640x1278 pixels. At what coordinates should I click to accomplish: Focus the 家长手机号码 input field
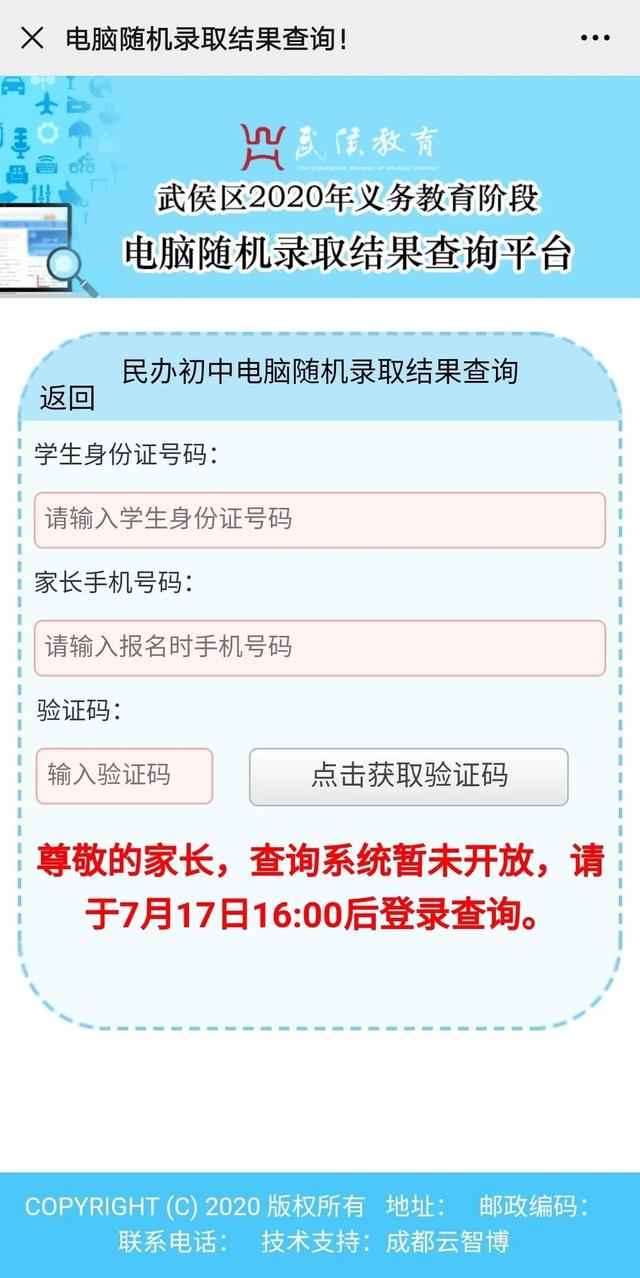click(x=320, y=647)
